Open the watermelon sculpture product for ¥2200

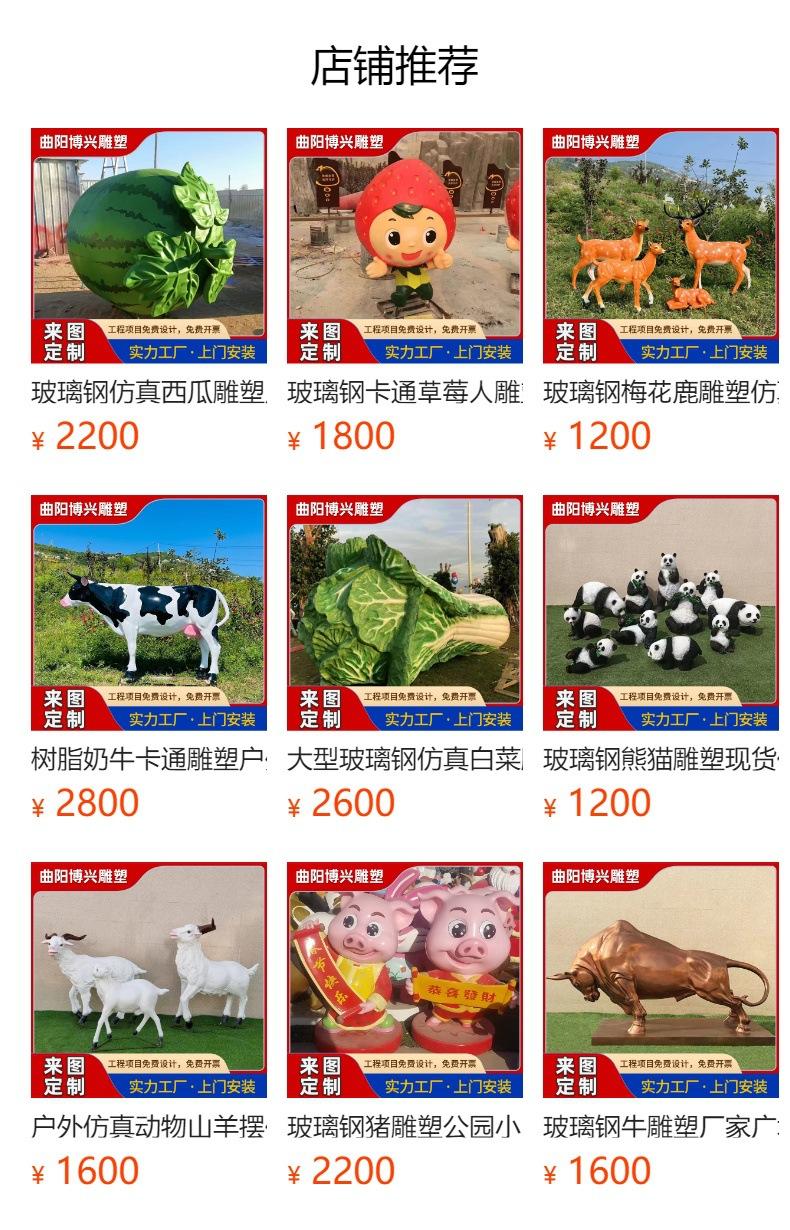(x=149, y=246)
